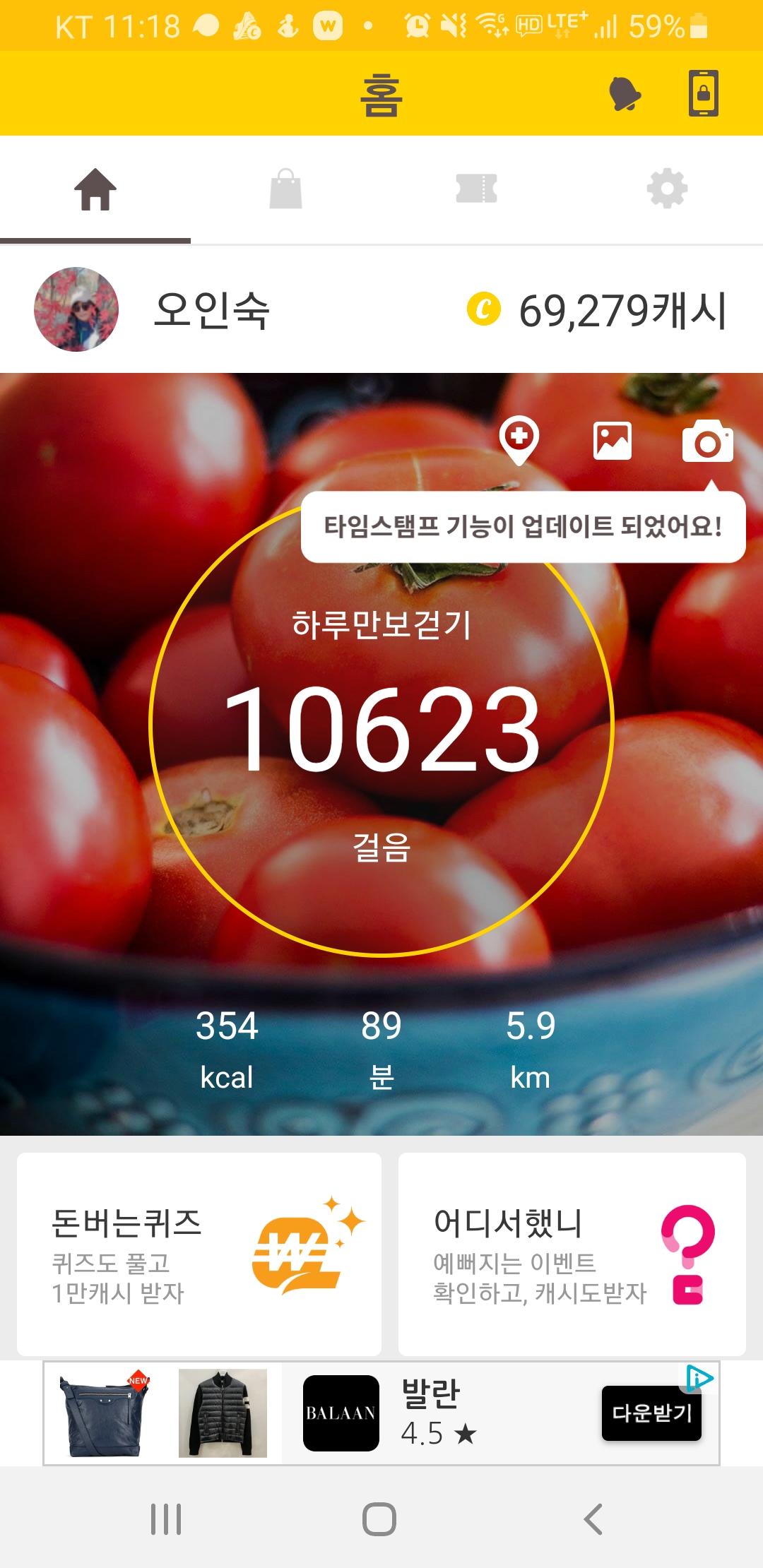
Task: Switch to the shopping bag tab
Action: 286,189
